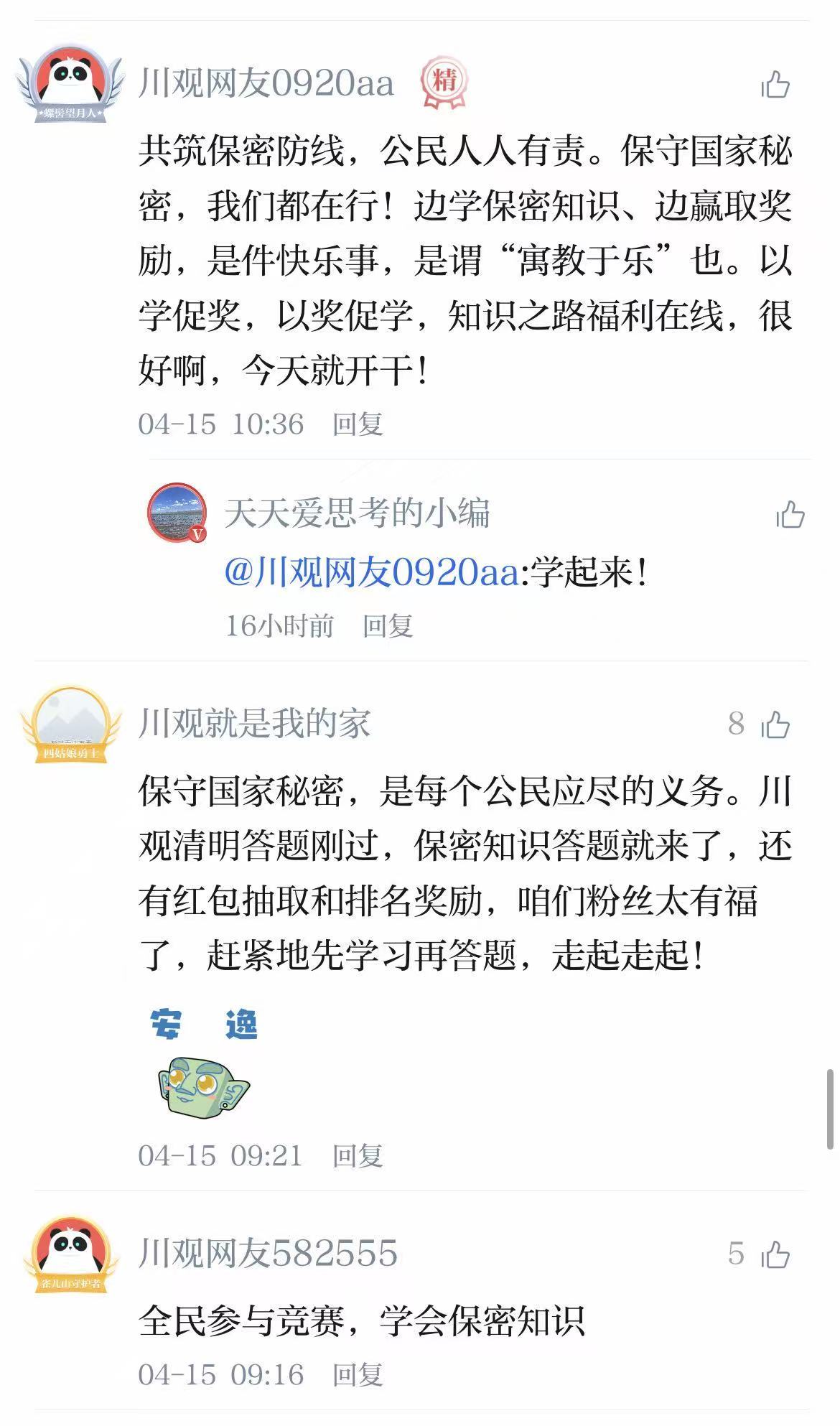Reply to 天天爱思考的小编's comment
840x1426 pixels.
click(387, 626)
